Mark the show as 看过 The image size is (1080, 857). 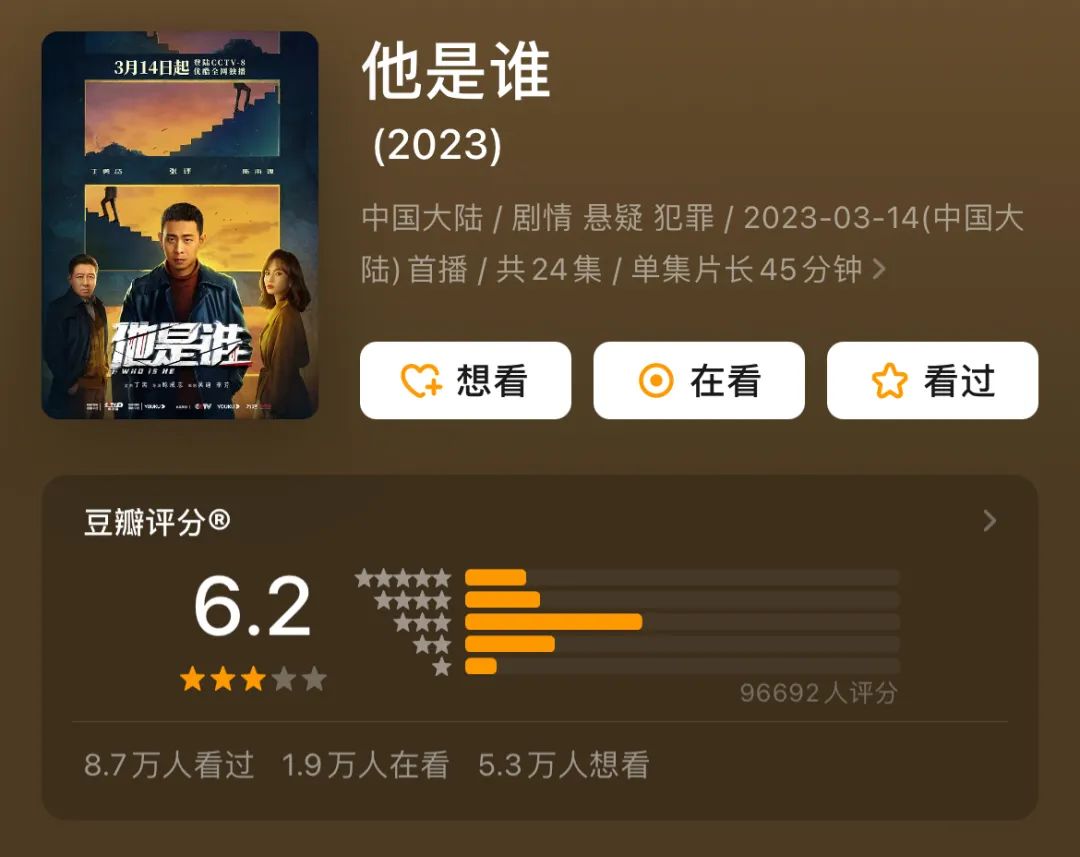932,381
